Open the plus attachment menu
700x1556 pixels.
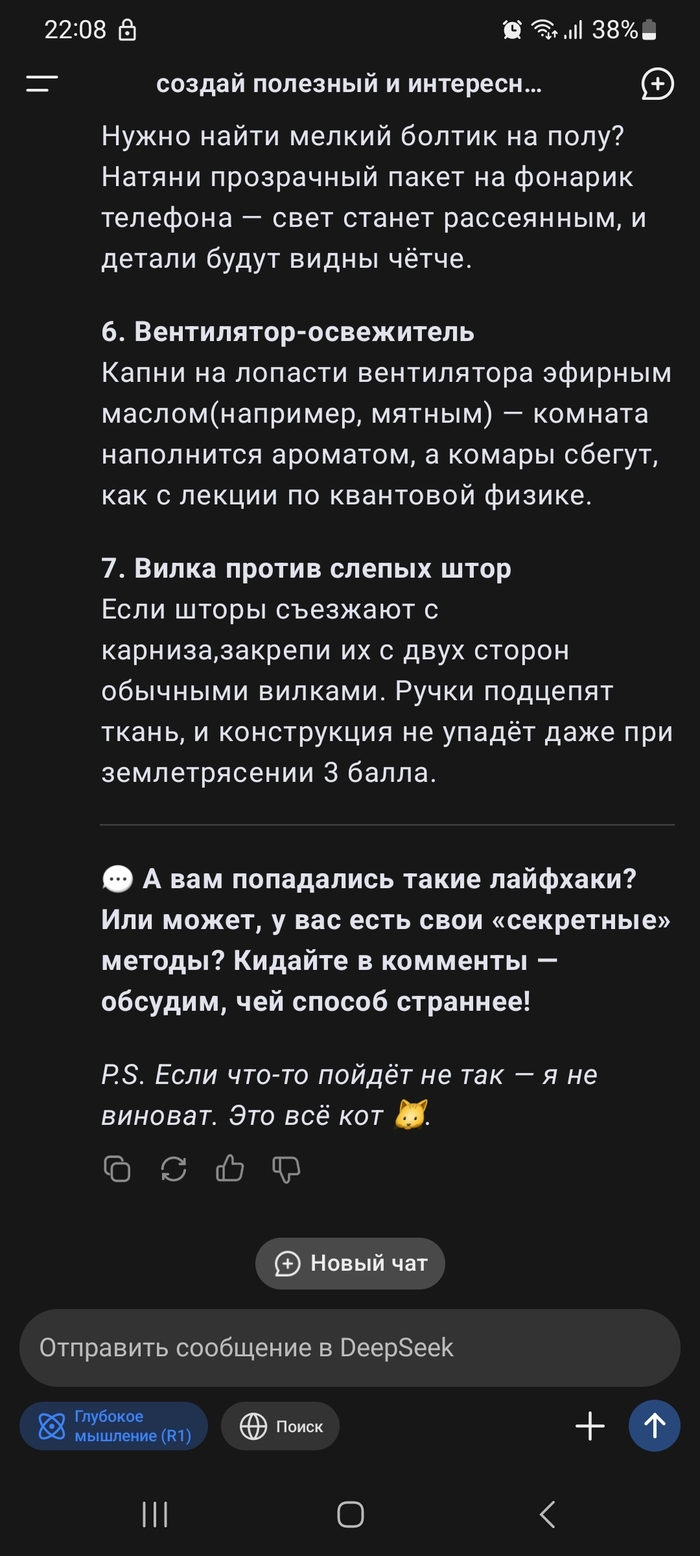590,1426
